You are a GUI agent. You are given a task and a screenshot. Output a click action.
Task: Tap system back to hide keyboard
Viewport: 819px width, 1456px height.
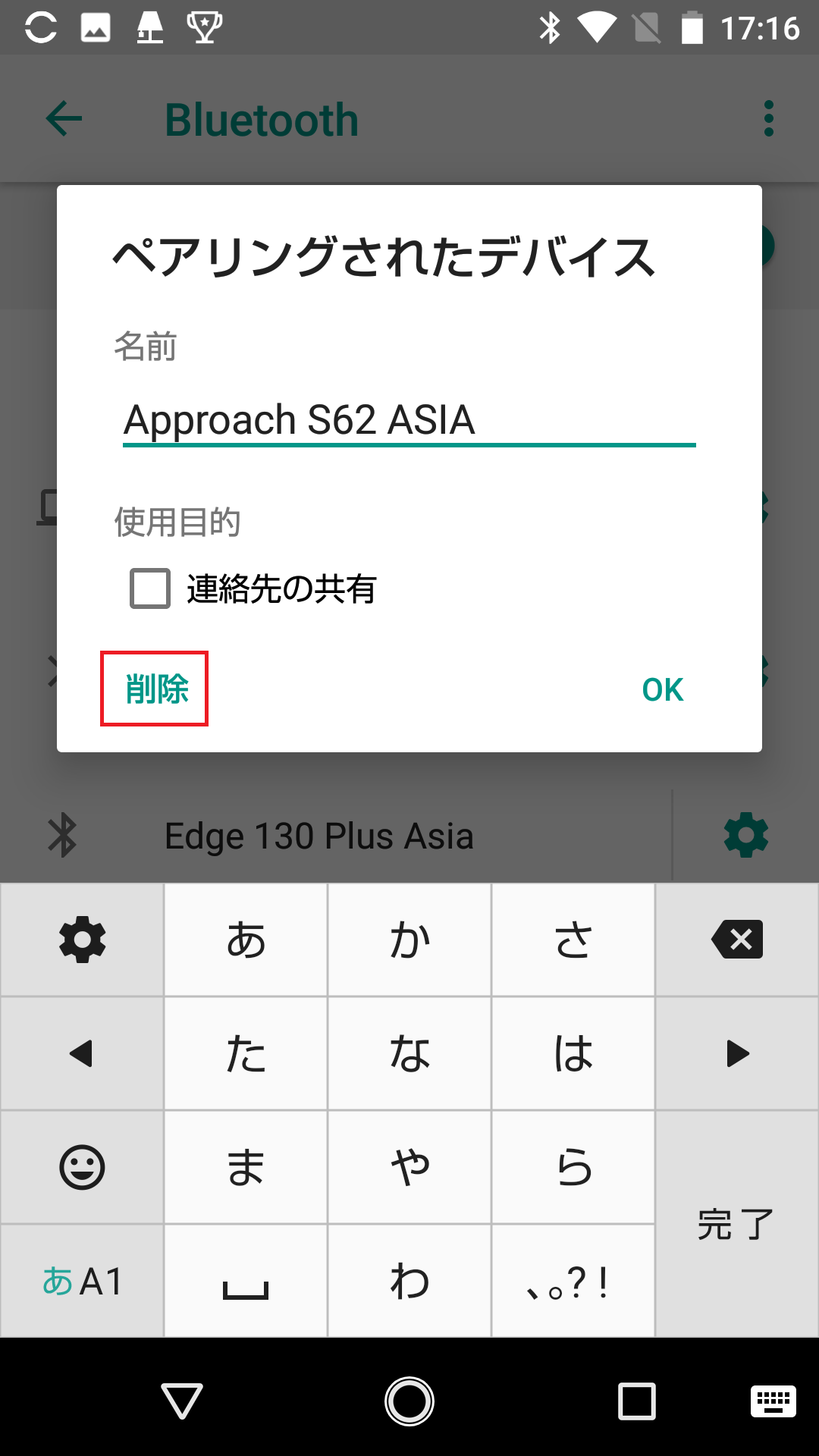point(182,1401)
